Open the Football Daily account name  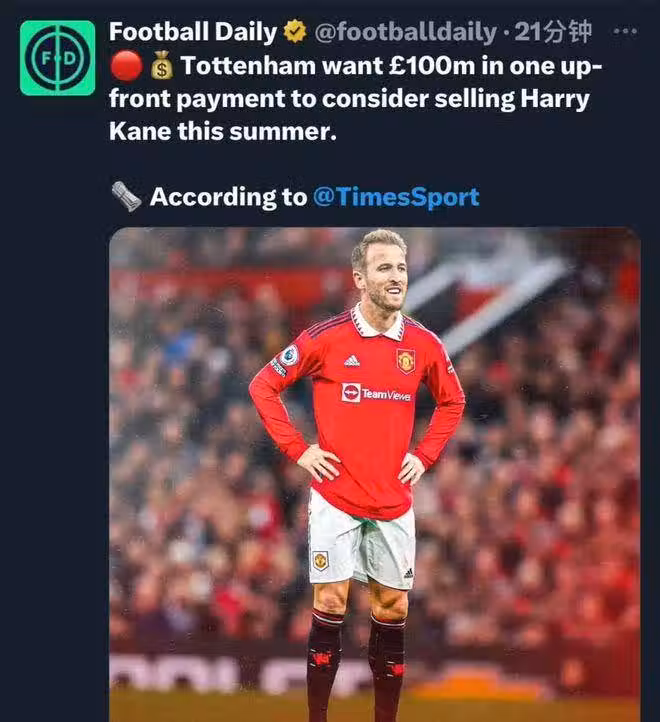click(192, 33)
